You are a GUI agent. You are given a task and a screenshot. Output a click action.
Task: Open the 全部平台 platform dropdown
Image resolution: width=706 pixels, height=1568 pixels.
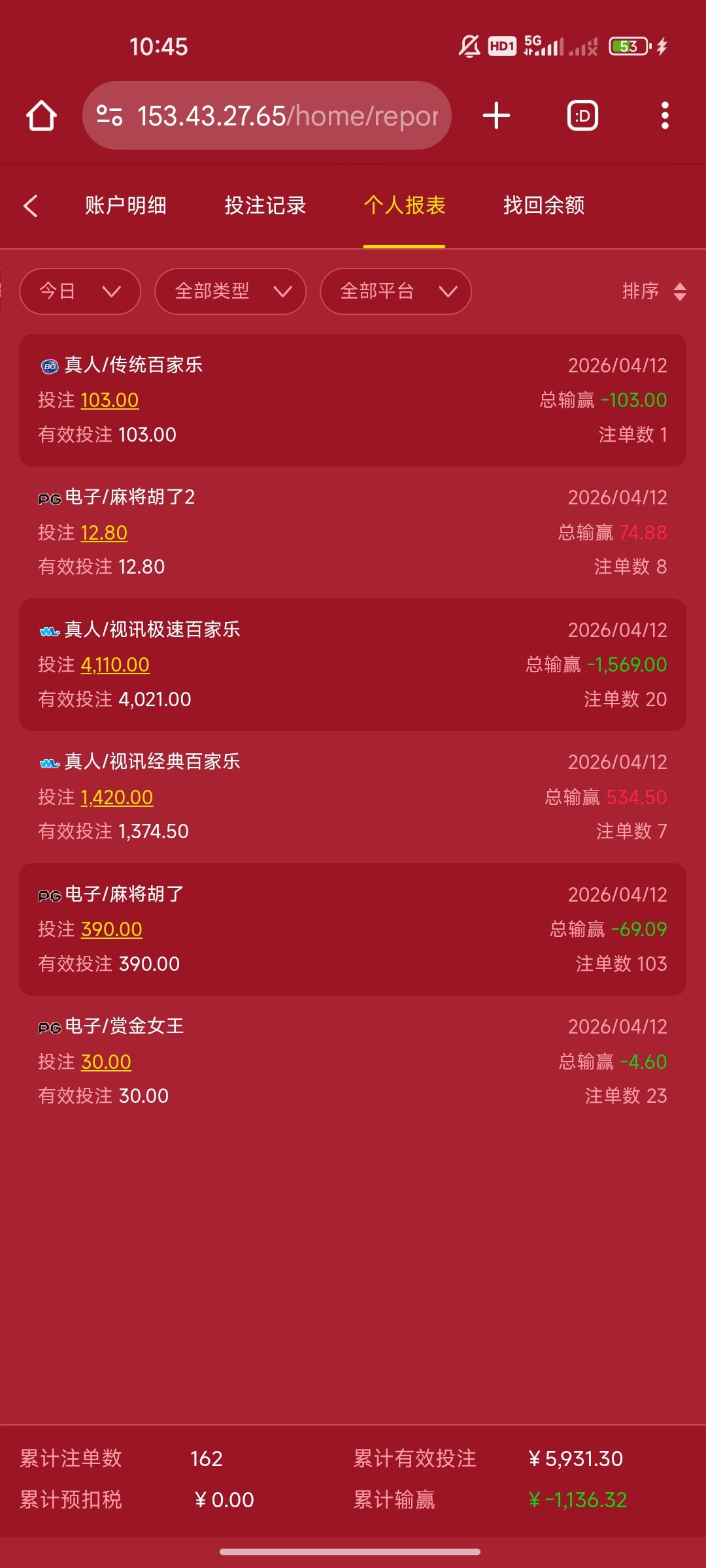pos(395,292)
